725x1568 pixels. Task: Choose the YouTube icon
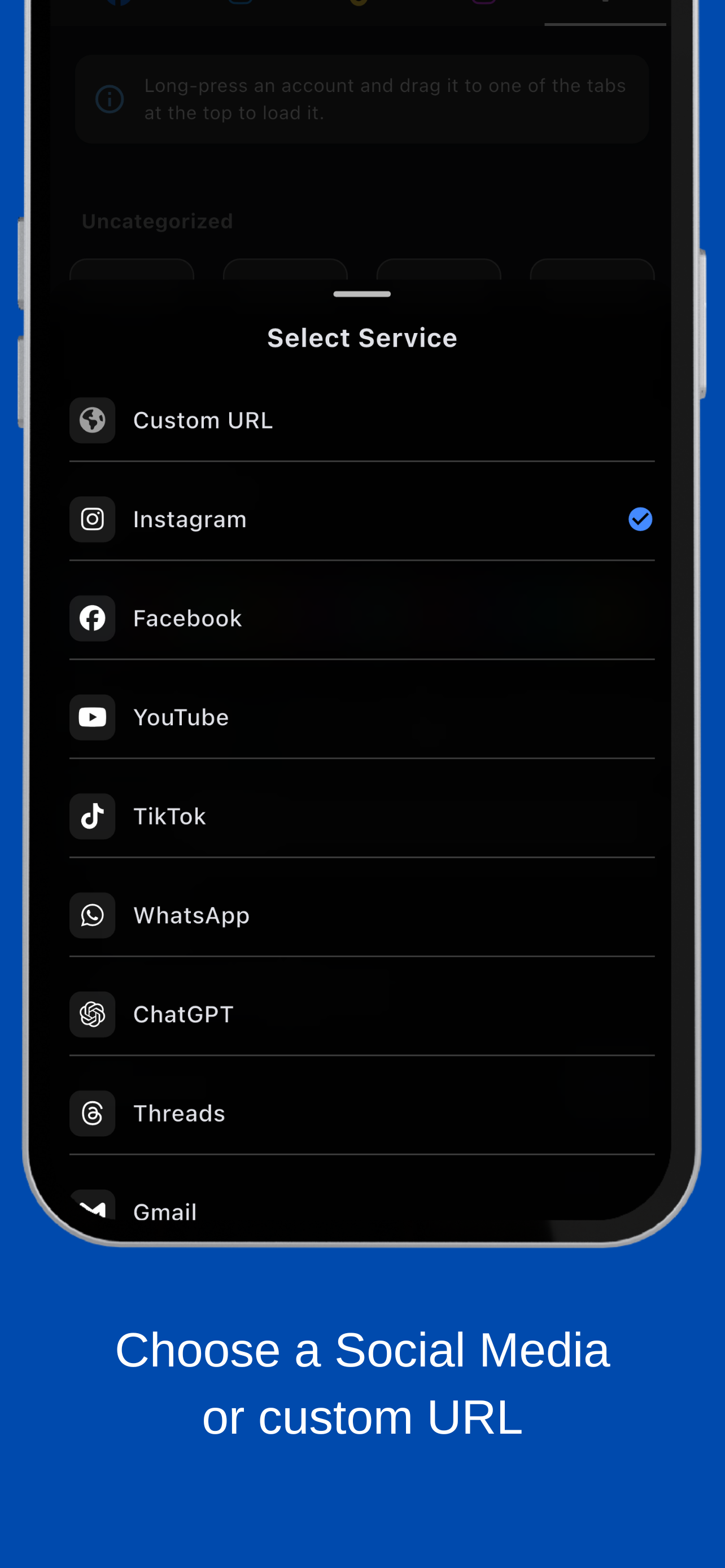coord(92,716)
